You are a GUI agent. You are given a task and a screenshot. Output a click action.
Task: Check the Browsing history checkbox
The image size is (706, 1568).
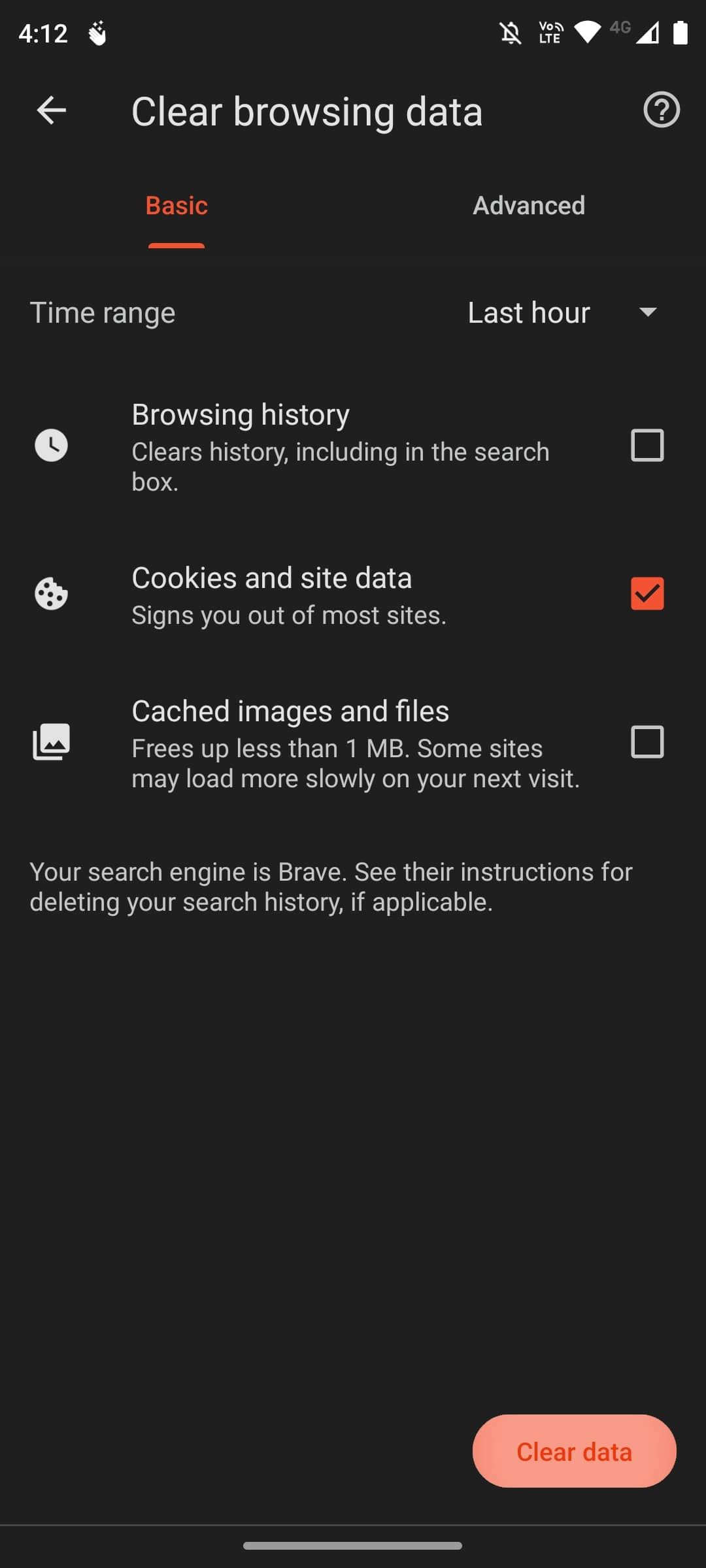(x=647, y=446)
